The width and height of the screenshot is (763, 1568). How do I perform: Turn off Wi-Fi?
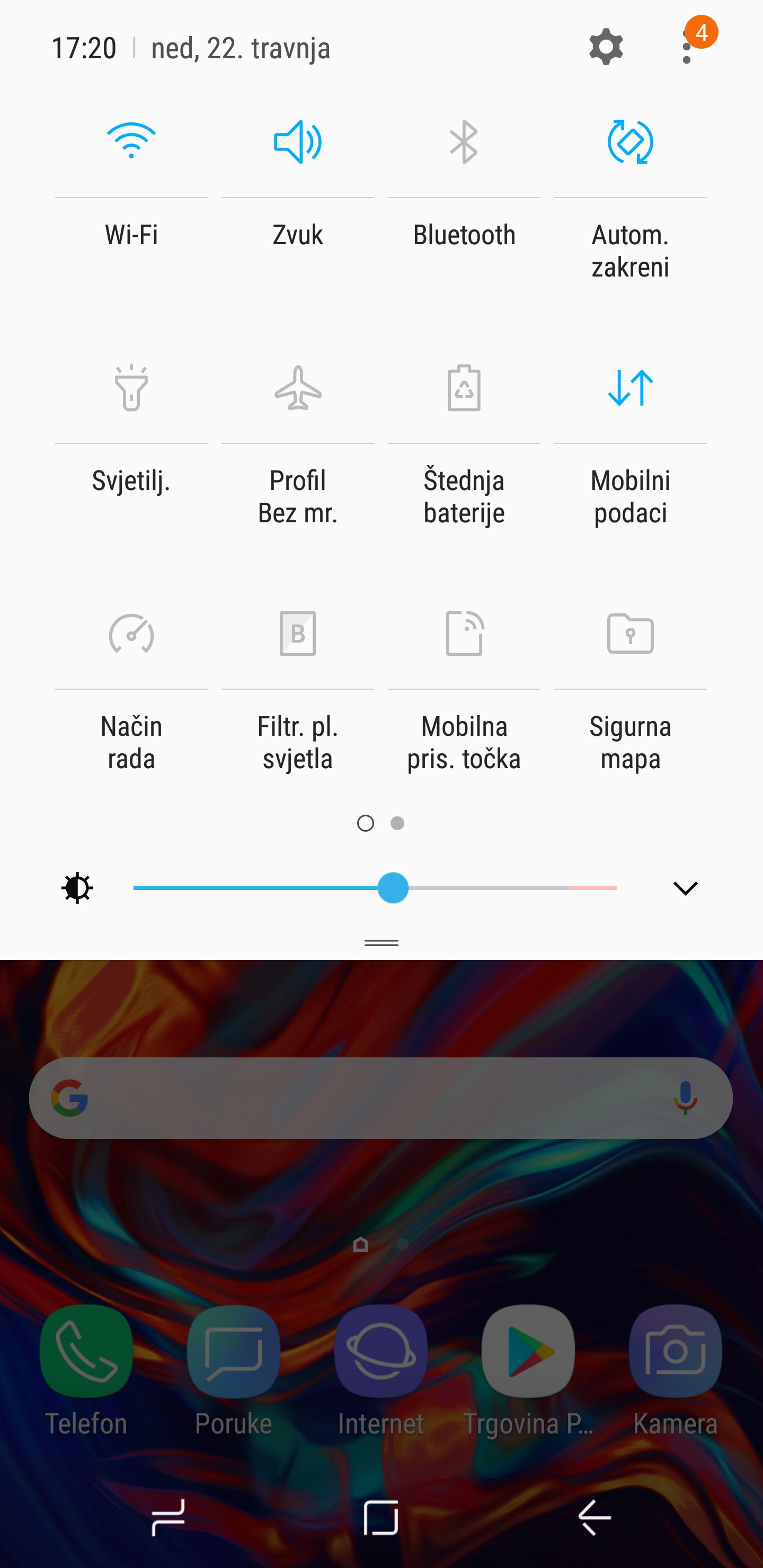pos(131,142)
